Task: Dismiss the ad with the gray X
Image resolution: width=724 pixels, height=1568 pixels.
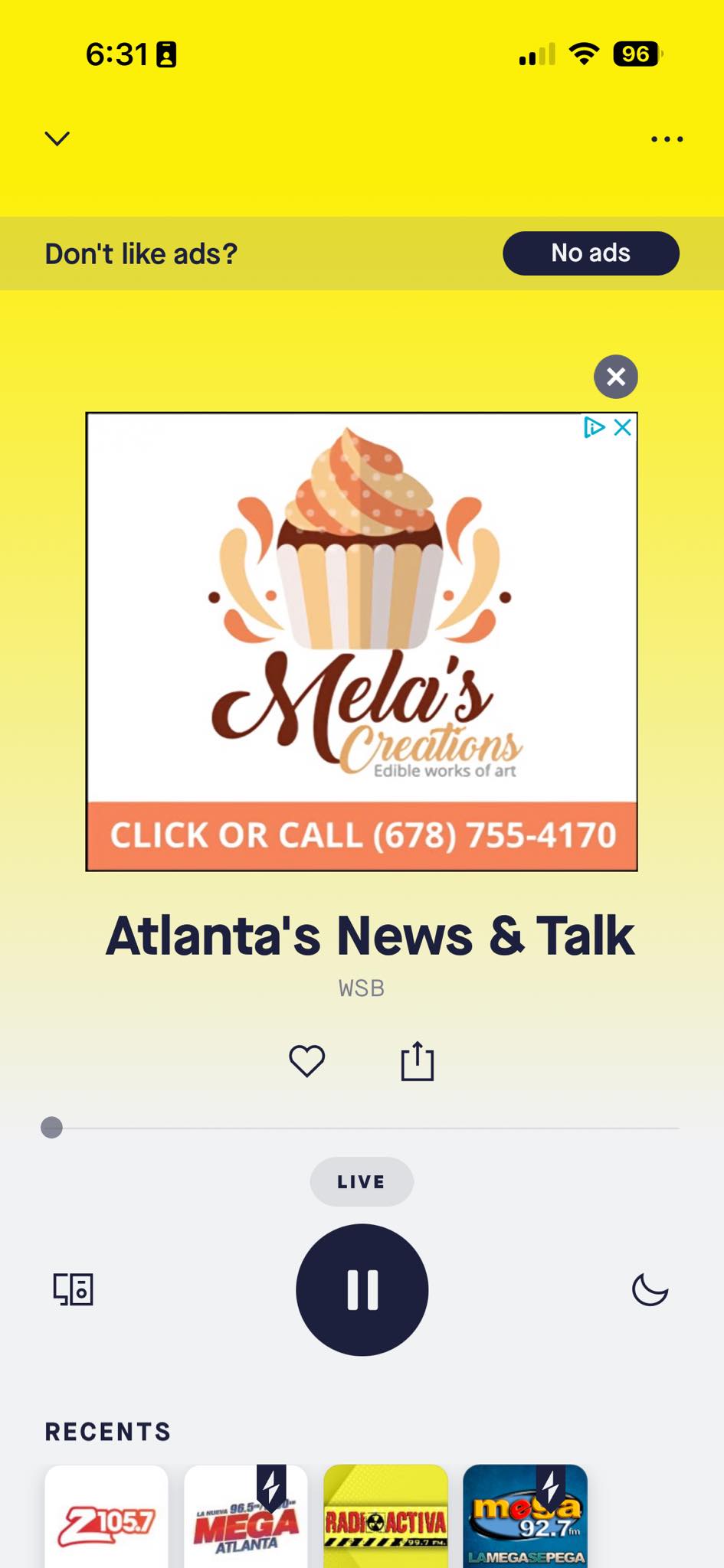Action: click(x=616, y=377)
